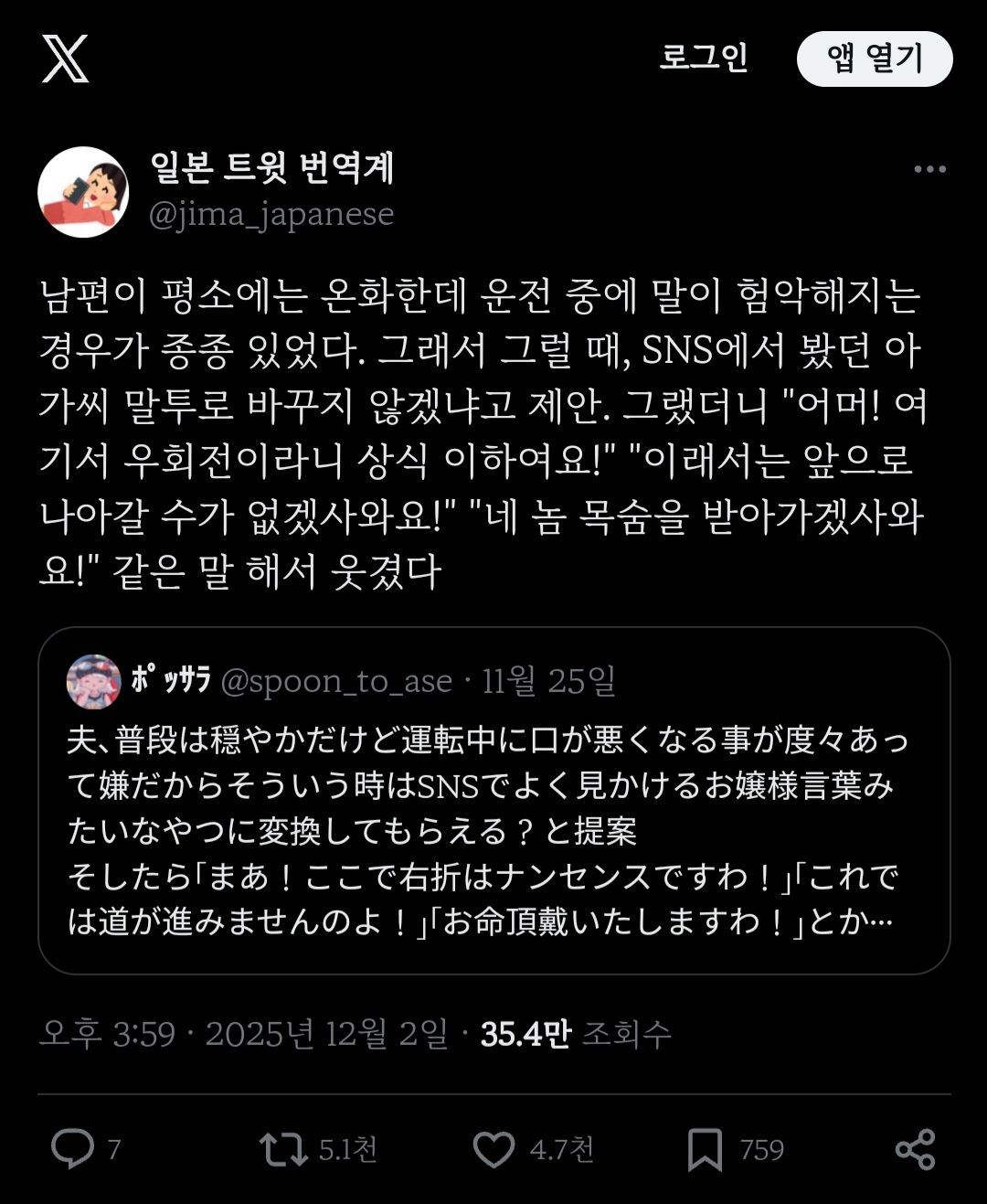Screen dimensions: 987x1204
Task: Open the app via 앱 열기
Action: (875, 59)
